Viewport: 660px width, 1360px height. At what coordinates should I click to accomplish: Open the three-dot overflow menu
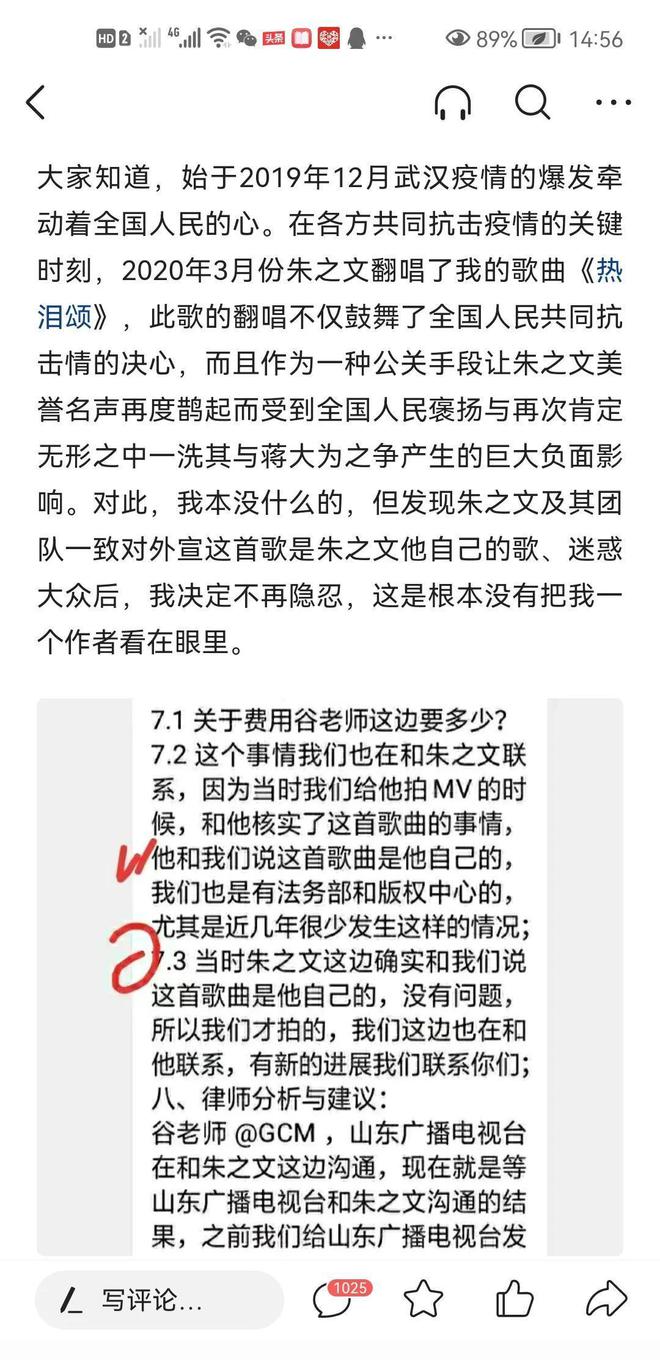(x=613, y=102)
